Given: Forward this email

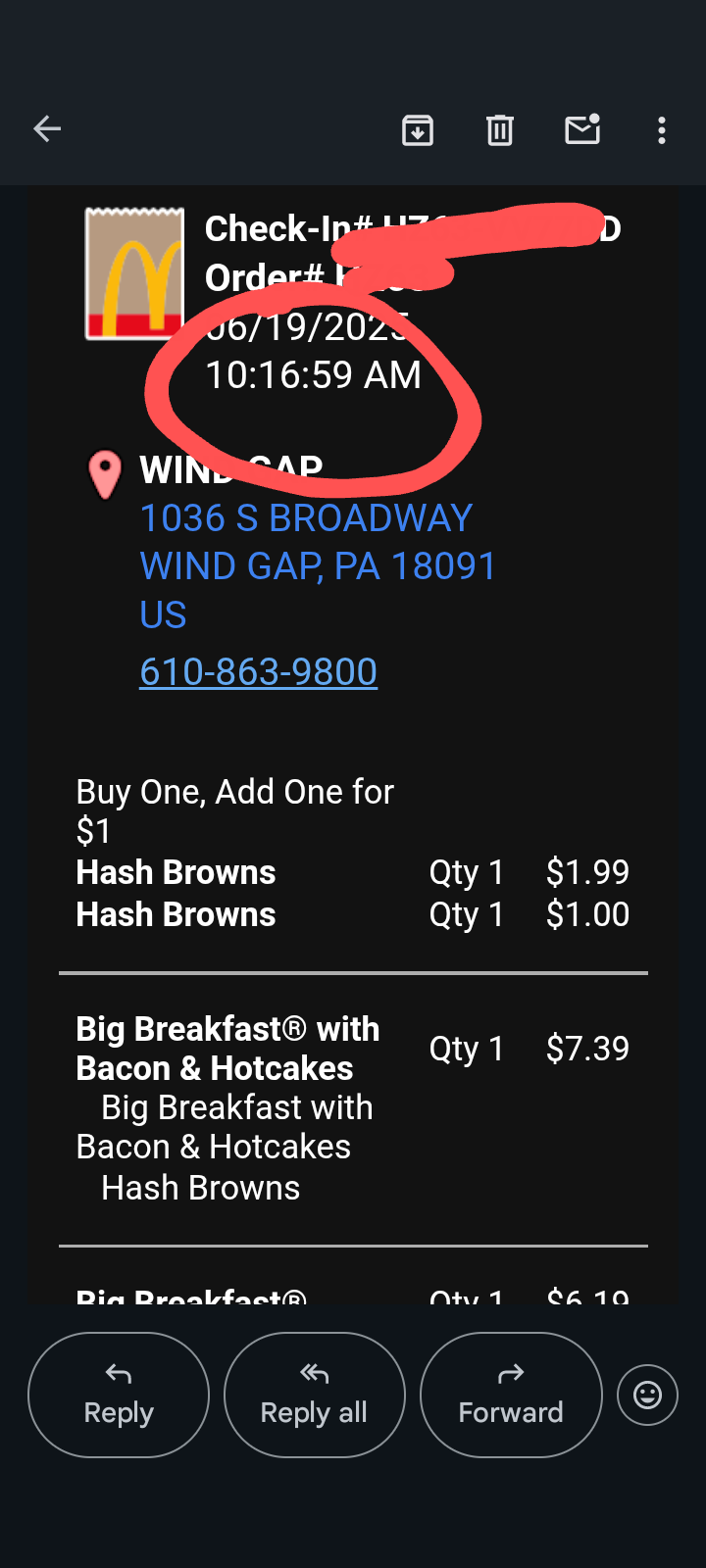Looking at the screenshot, I should (510, 1395).
